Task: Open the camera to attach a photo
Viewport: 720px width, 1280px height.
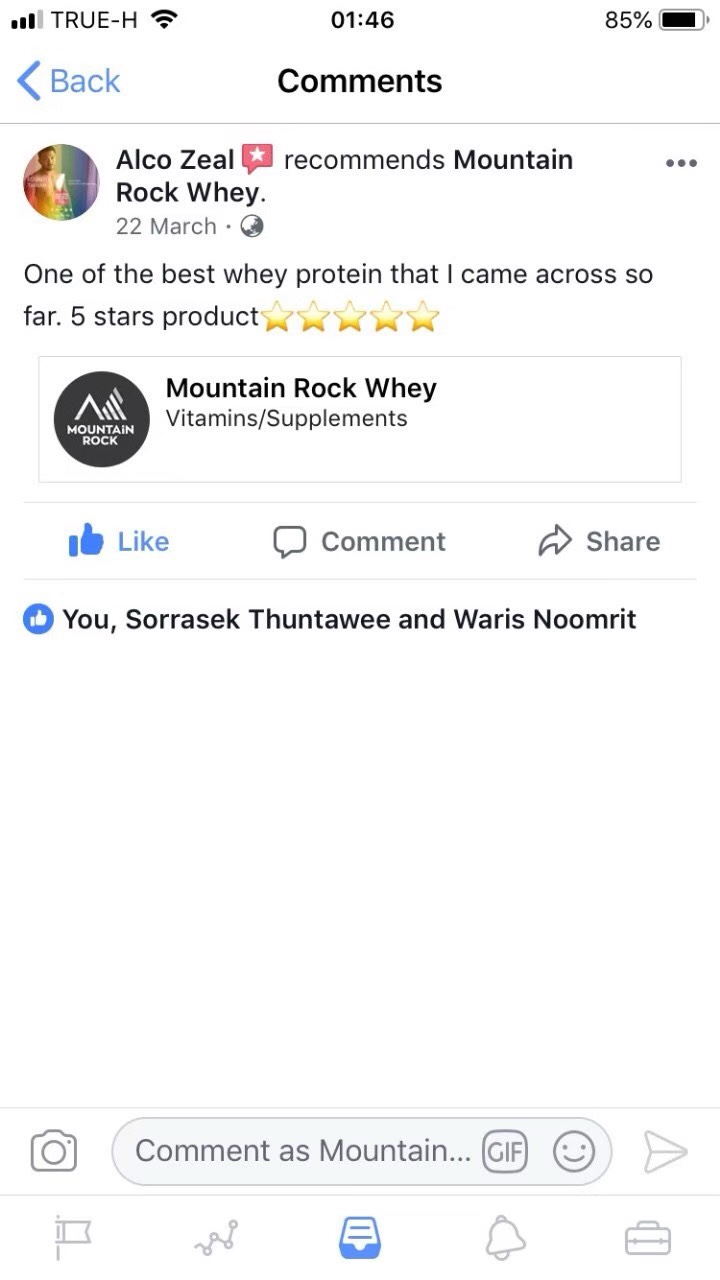Action: tap(54, 1151)
